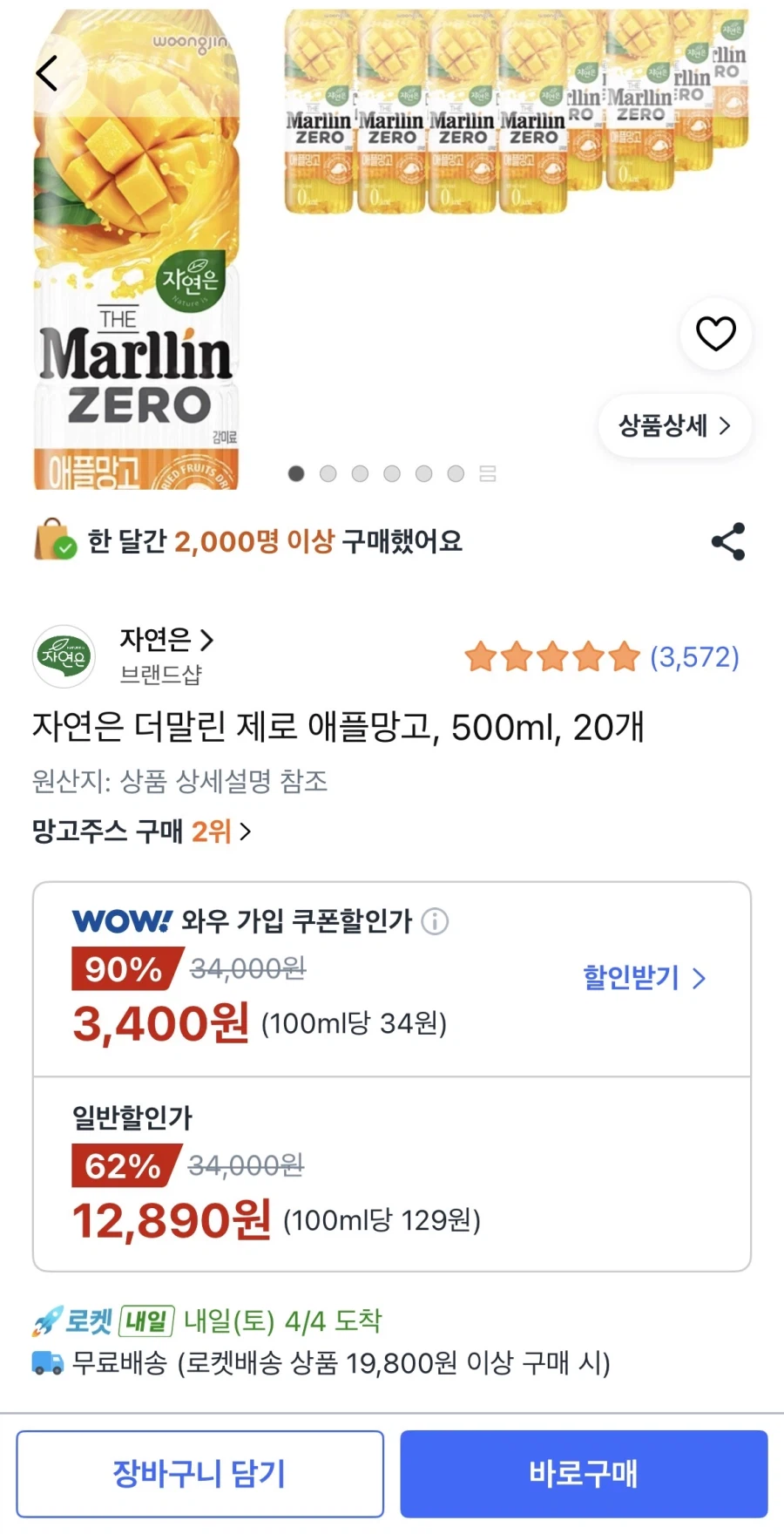Viewport: 784px width, 1534px height.
Task: Click the 장바구니 담기 cart button
Action: [x=199, y=1472]
